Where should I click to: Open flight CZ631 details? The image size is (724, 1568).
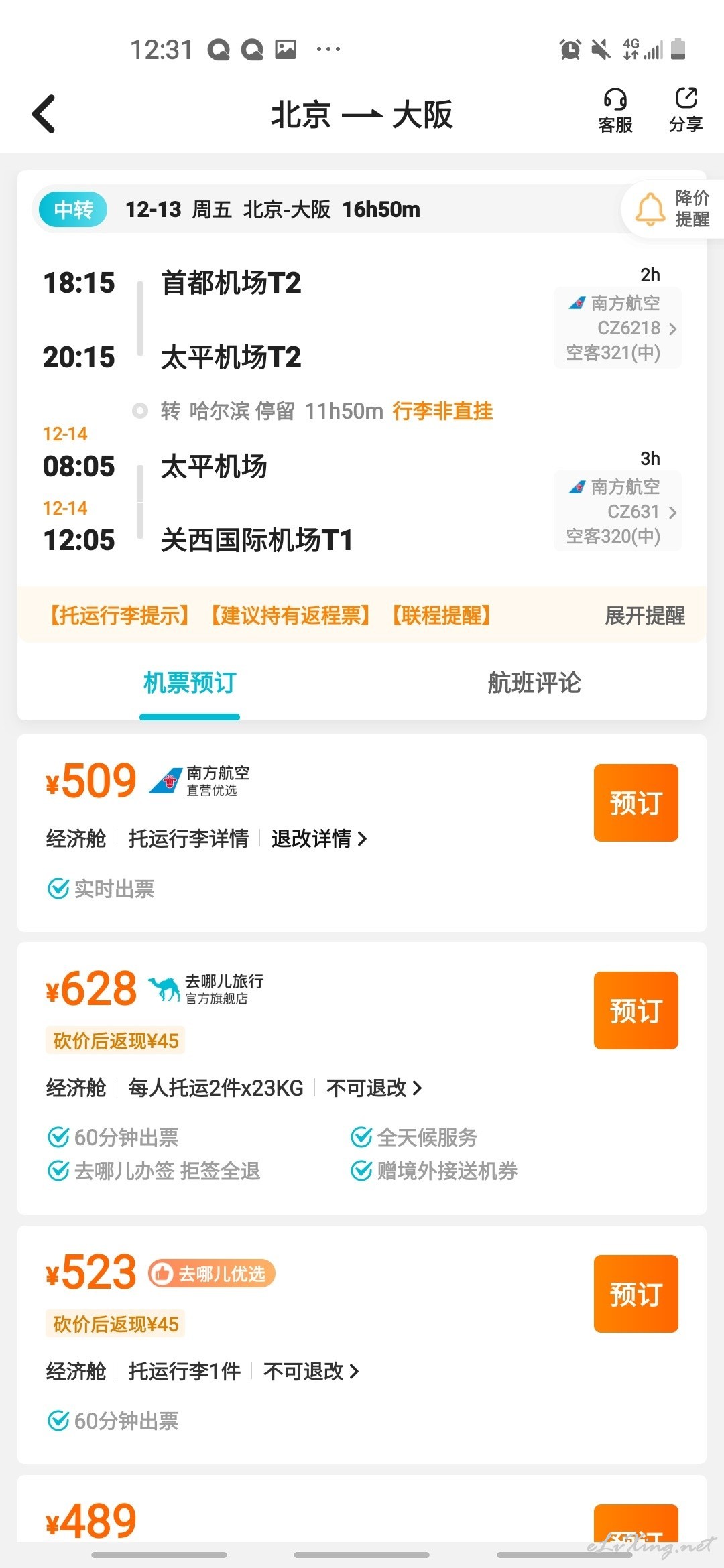pos(617,511)
